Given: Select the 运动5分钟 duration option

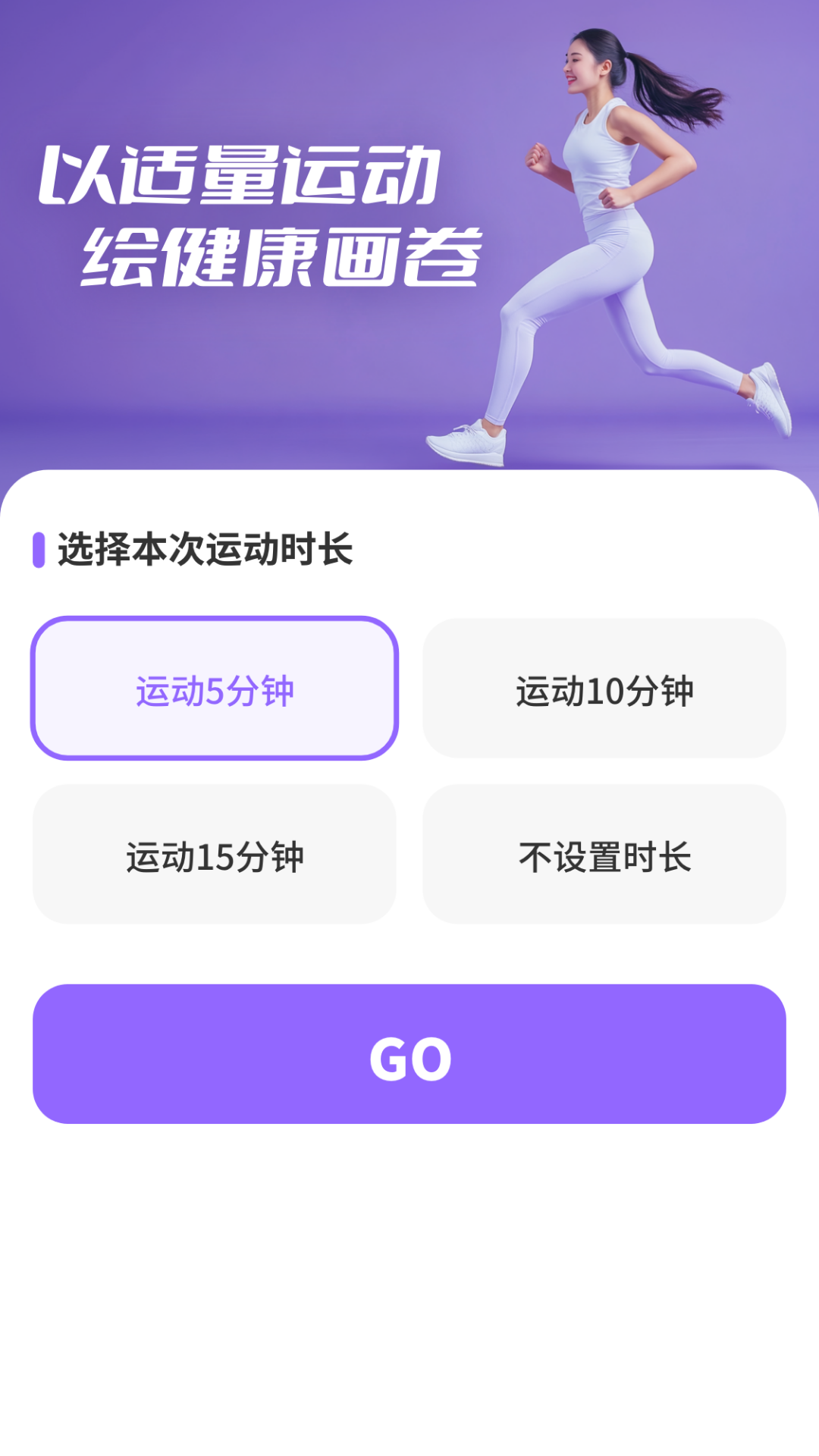Looking at the screenshot, I should 215,689.
